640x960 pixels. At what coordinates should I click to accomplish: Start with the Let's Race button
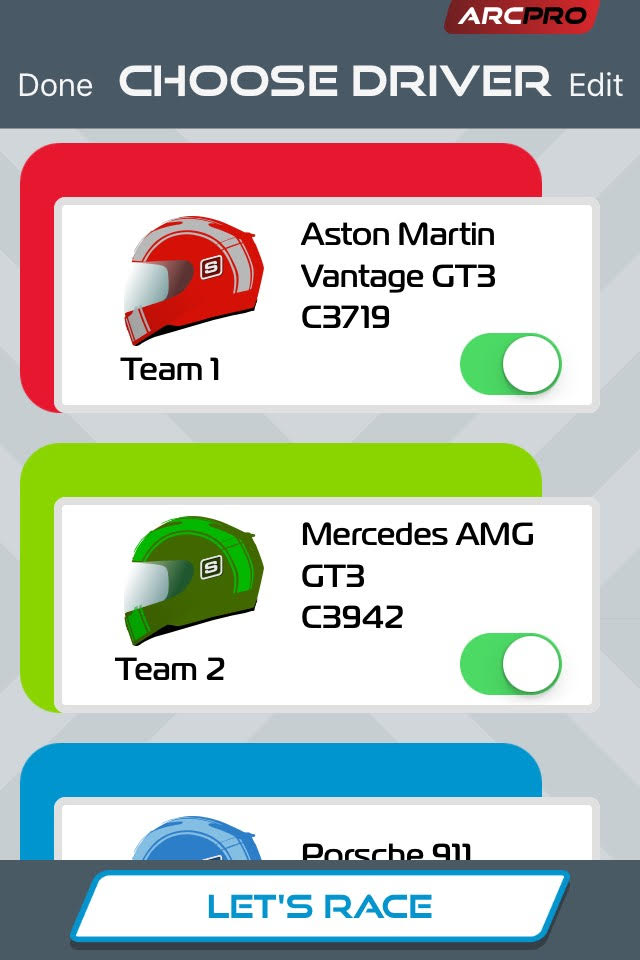pos(320,907)
